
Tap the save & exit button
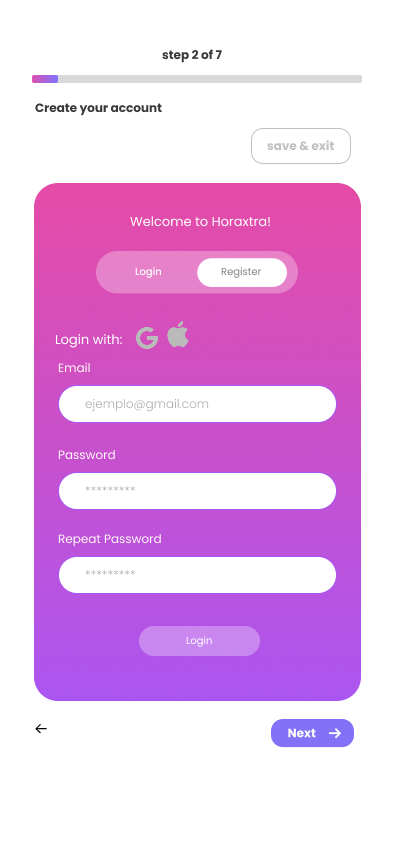[x=301, y=146]
